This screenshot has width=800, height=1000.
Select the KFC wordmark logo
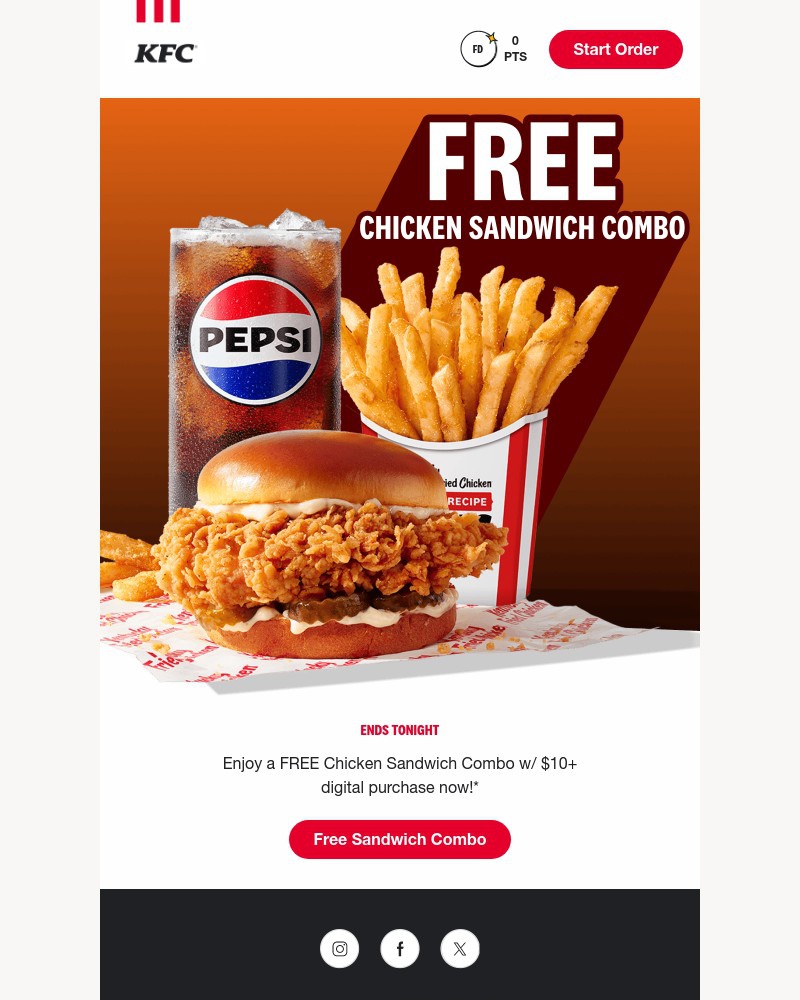click(x=165, y=53)
